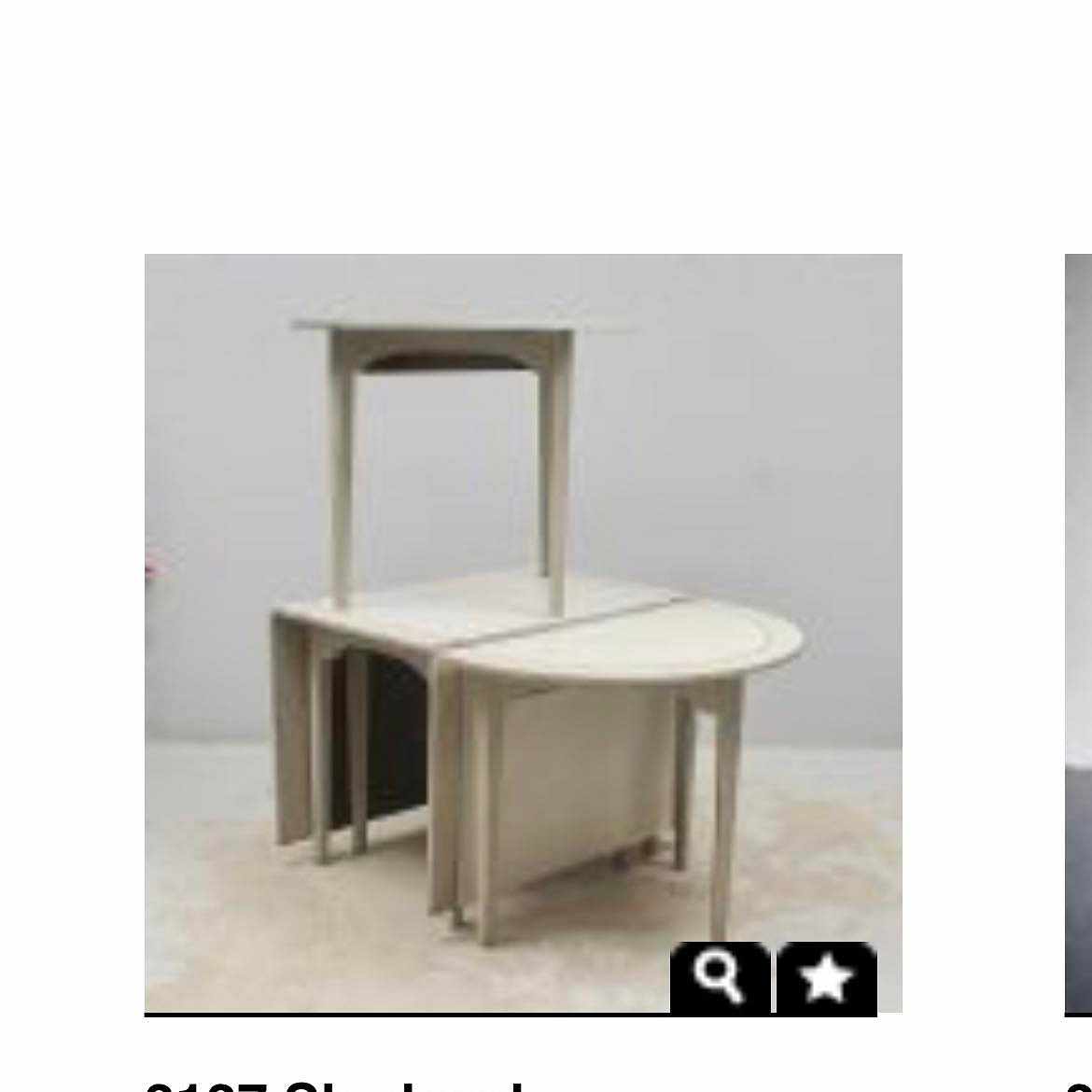Favorite the table lot with the star icon
The width and height of the screenshot is (1092, 1092).
point(827,977)
